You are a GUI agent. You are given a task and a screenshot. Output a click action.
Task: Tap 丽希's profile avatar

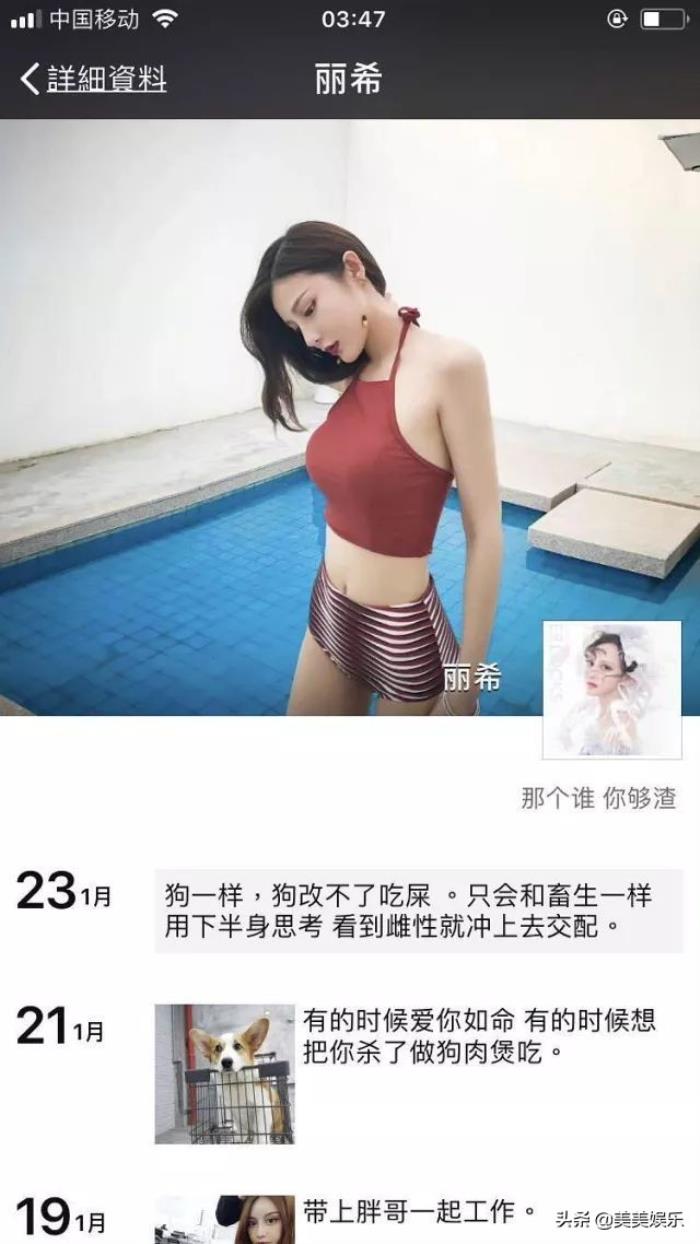pyautogui.click(x=611, y=689)
